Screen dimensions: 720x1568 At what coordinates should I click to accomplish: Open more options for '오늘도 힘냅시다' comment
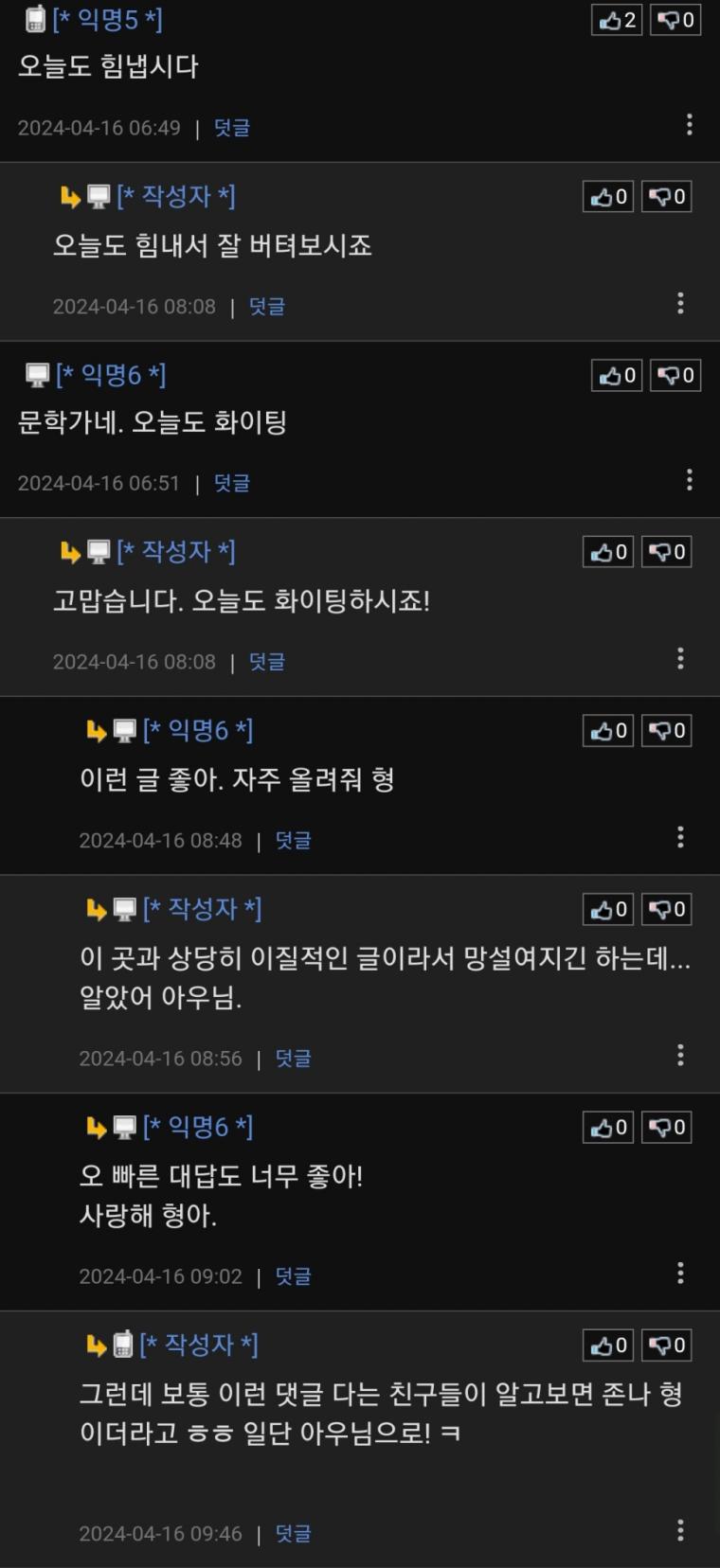689,125
